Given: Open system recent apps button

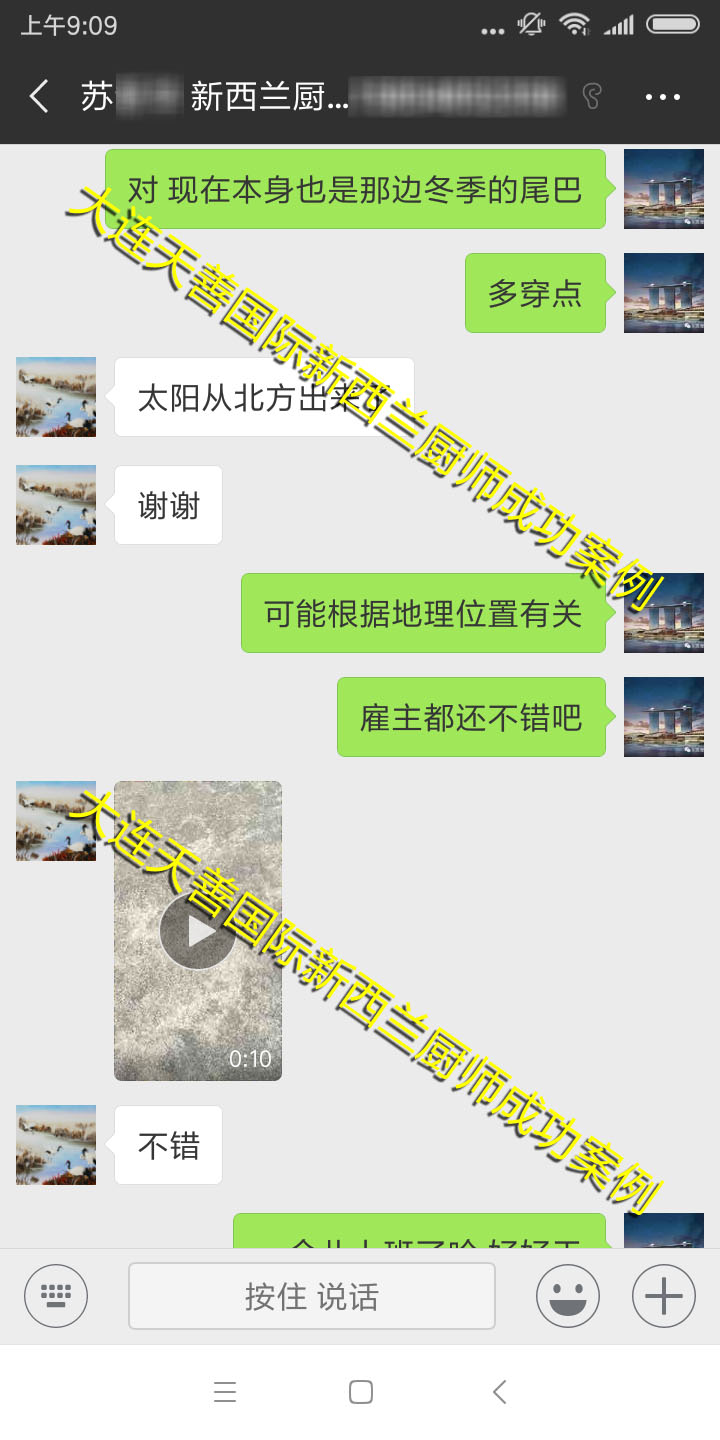Looking at the screenshot, I should coord(225,1392).
